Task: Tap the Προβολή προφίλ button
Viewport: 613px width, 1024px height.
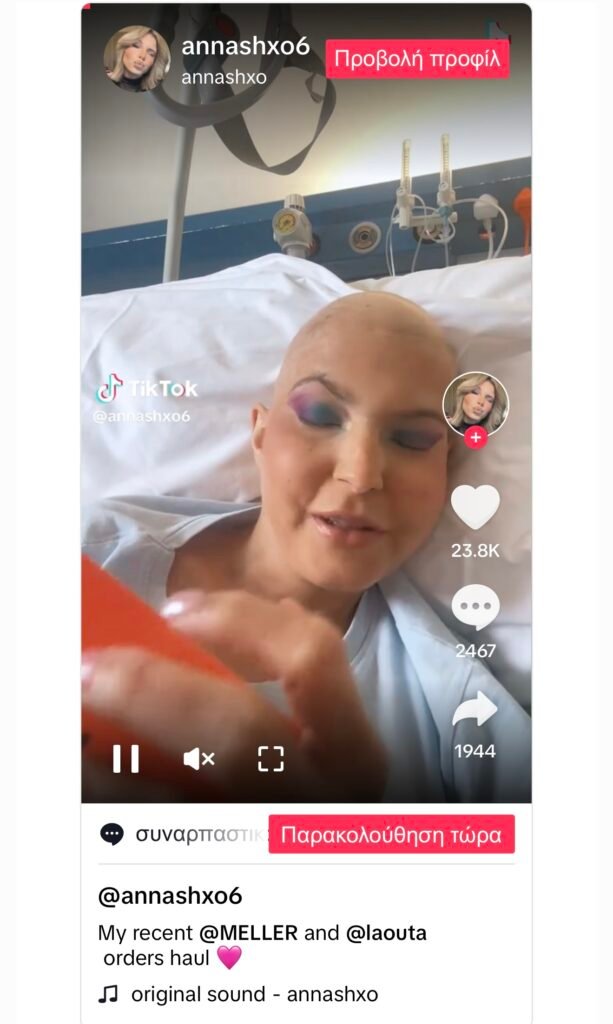Action: point(417,58)
